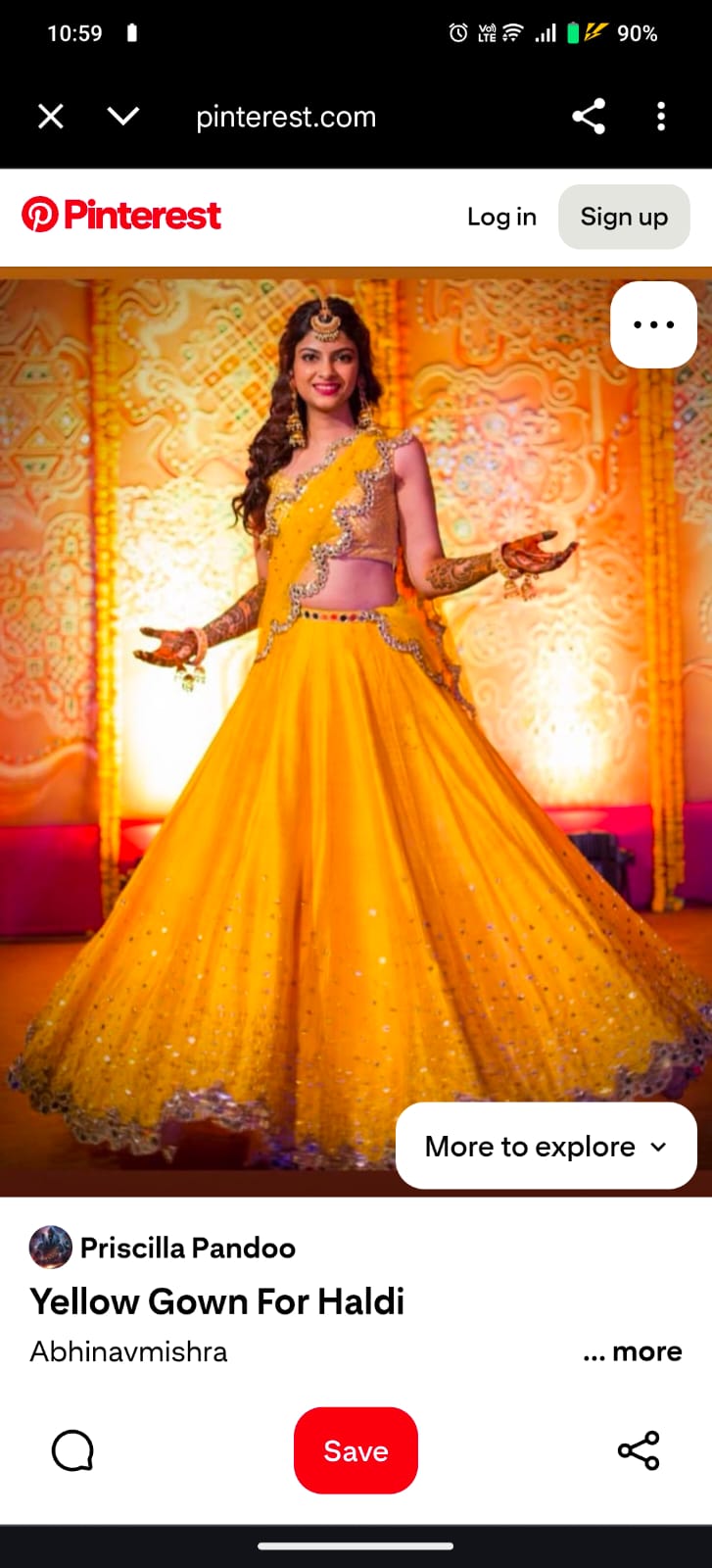Open the comments on this pin

pyautogui.click(x=72, y=1450)
